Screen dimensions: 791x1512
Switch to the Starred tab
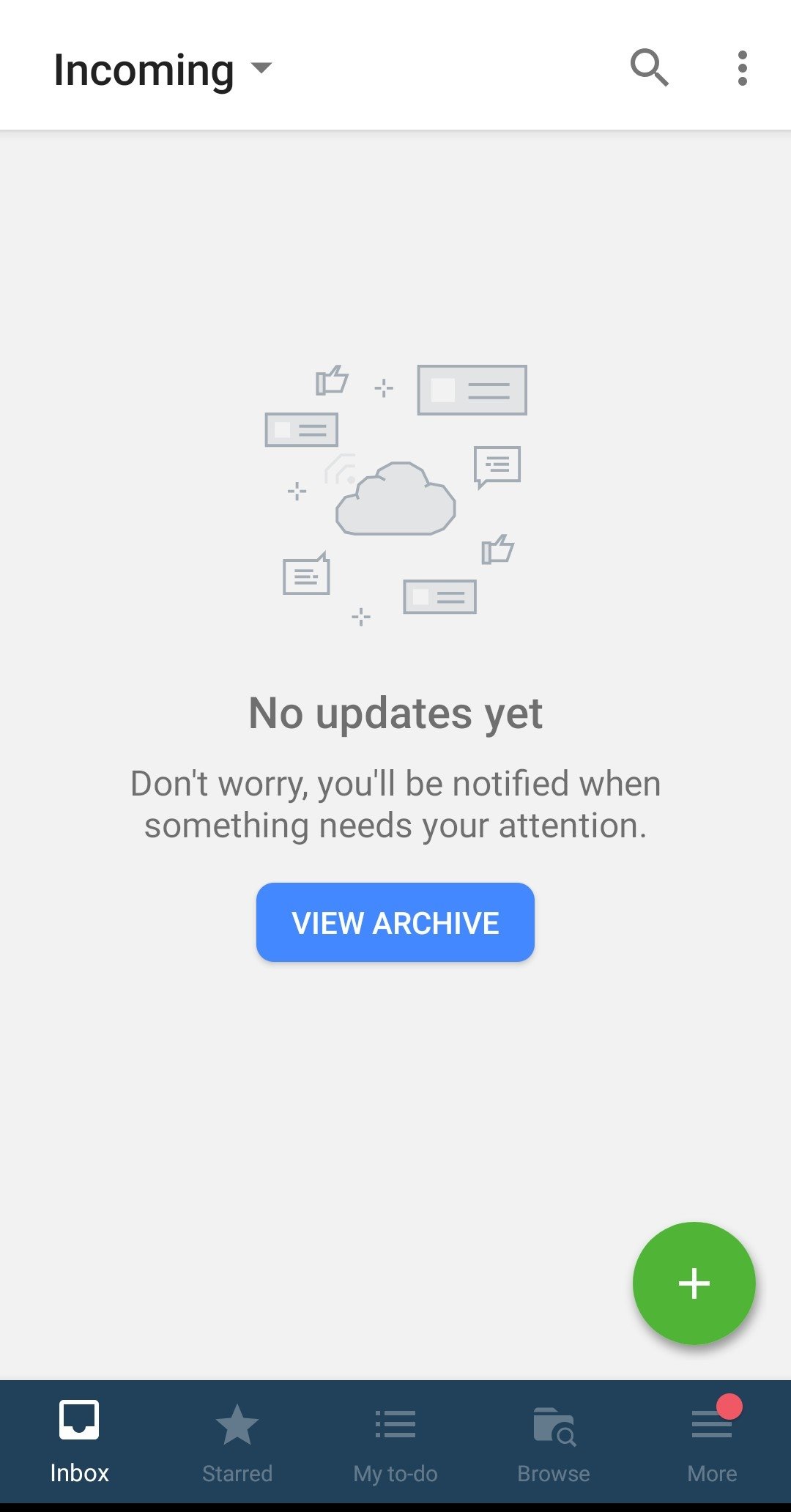click(x=237, y=1442)
